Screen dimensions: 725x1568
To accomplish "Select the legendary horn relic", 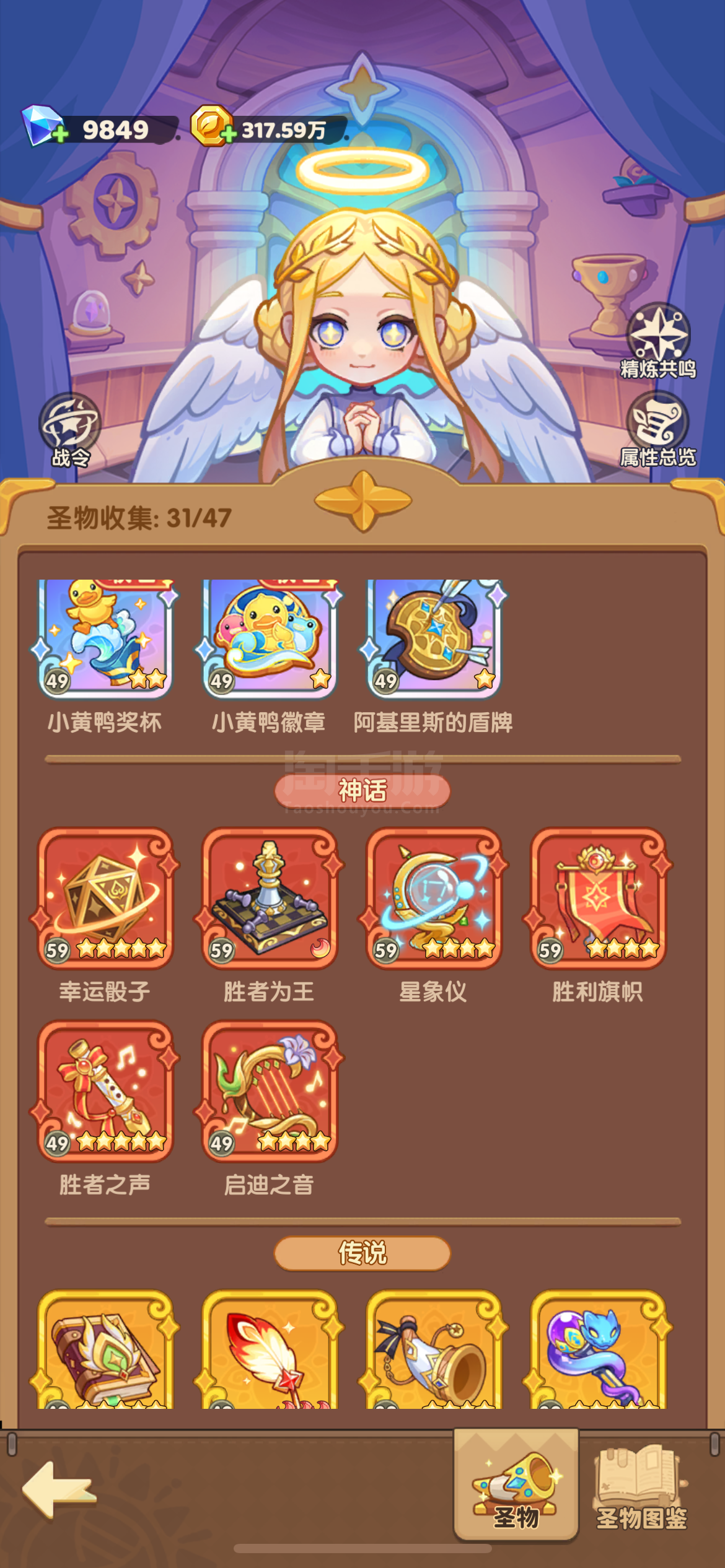I will tap(433, 1349).
